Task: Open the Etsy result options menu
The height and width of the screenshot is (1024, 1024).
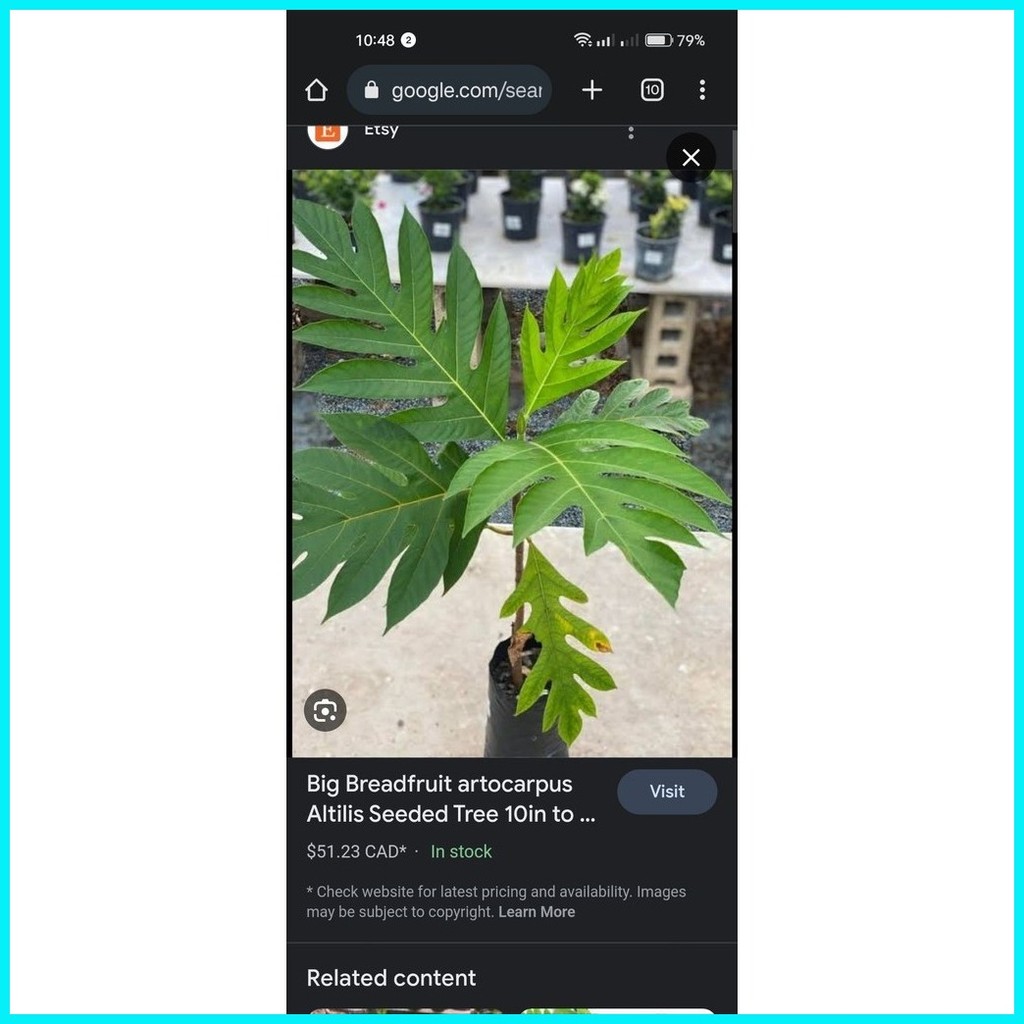Action: 630,133
